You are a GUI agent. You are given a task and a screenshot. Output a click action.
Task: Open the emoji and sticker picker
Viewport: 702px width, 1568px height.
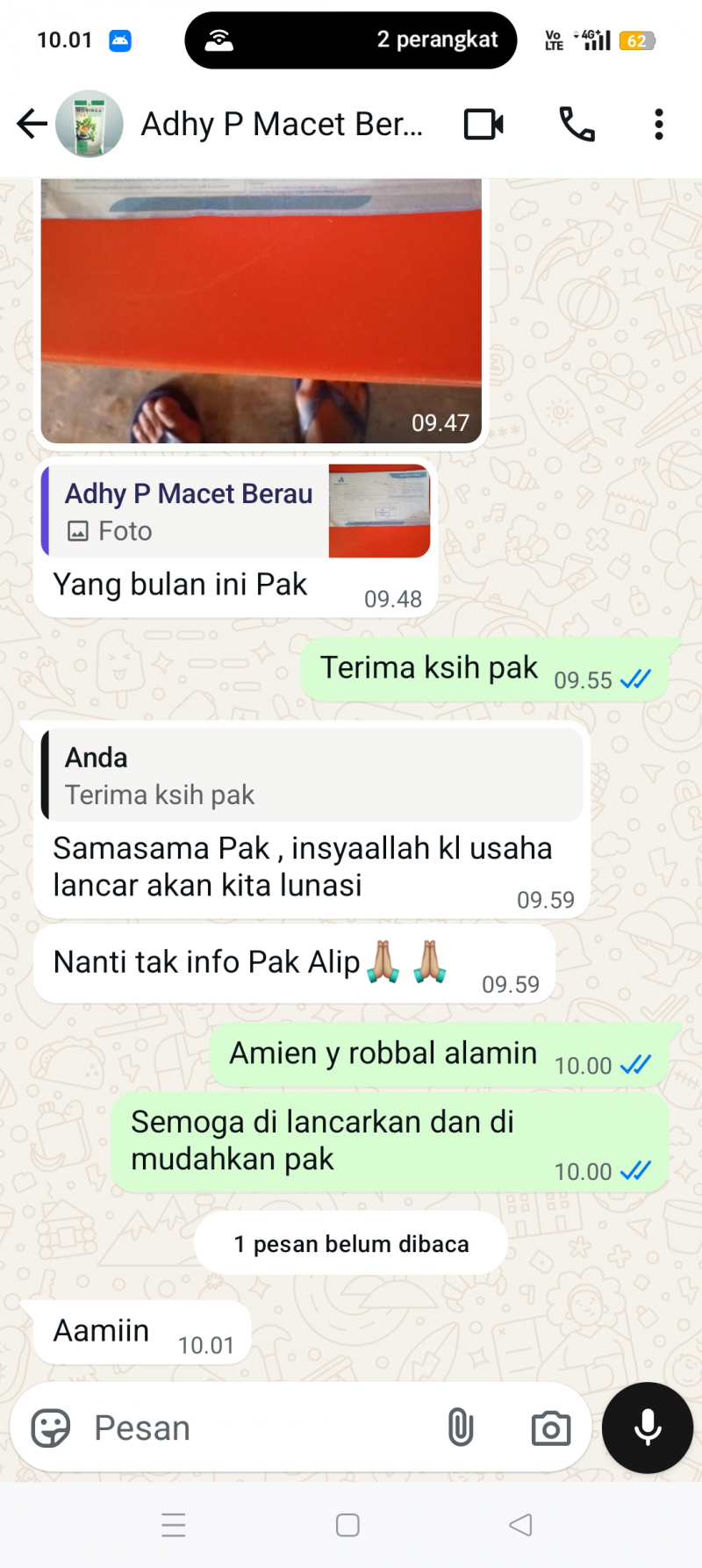(x=51, y=1428)
